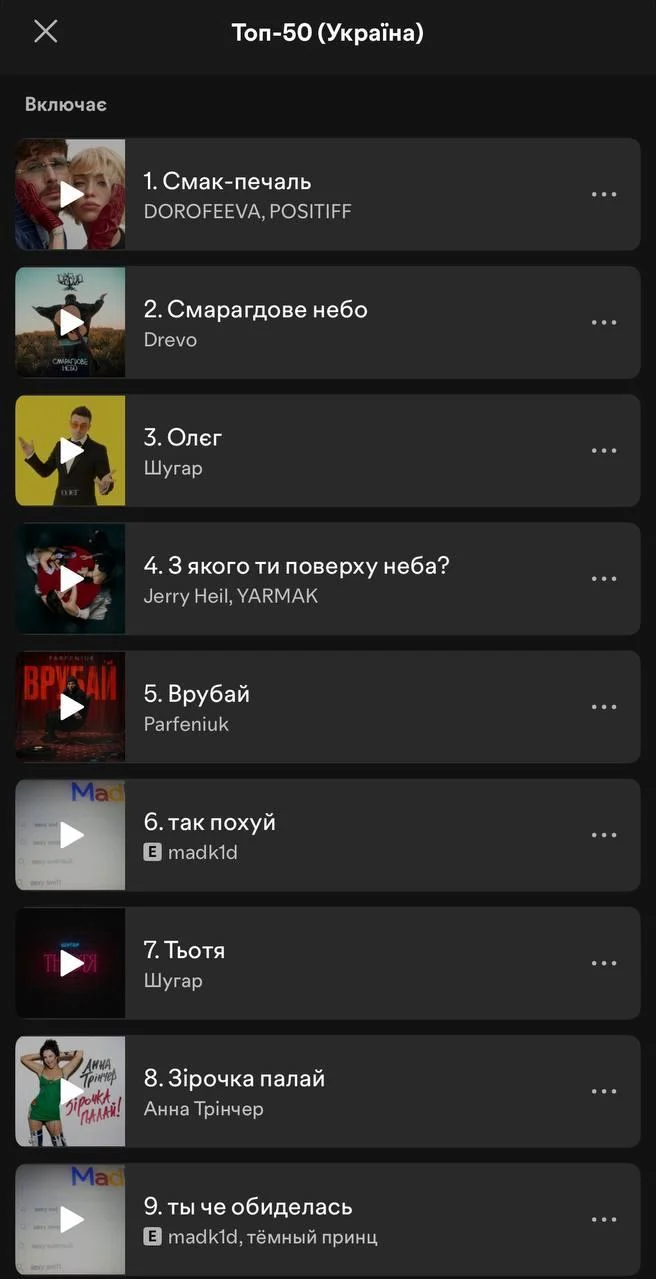Close the Топ-50 (Україна) track list
The height and width of the screenshot is (1279, 656).
coord(46,32)
